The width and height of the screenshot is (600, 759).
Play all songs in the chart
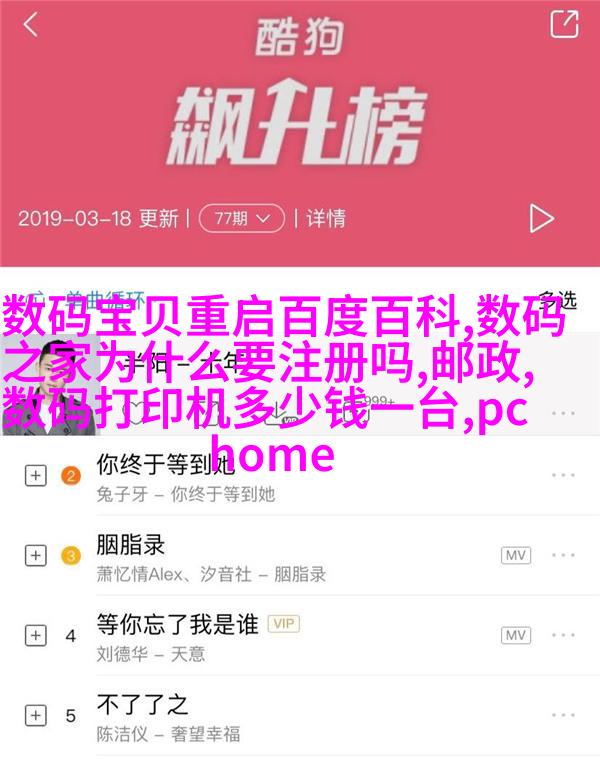coord(541,217)
